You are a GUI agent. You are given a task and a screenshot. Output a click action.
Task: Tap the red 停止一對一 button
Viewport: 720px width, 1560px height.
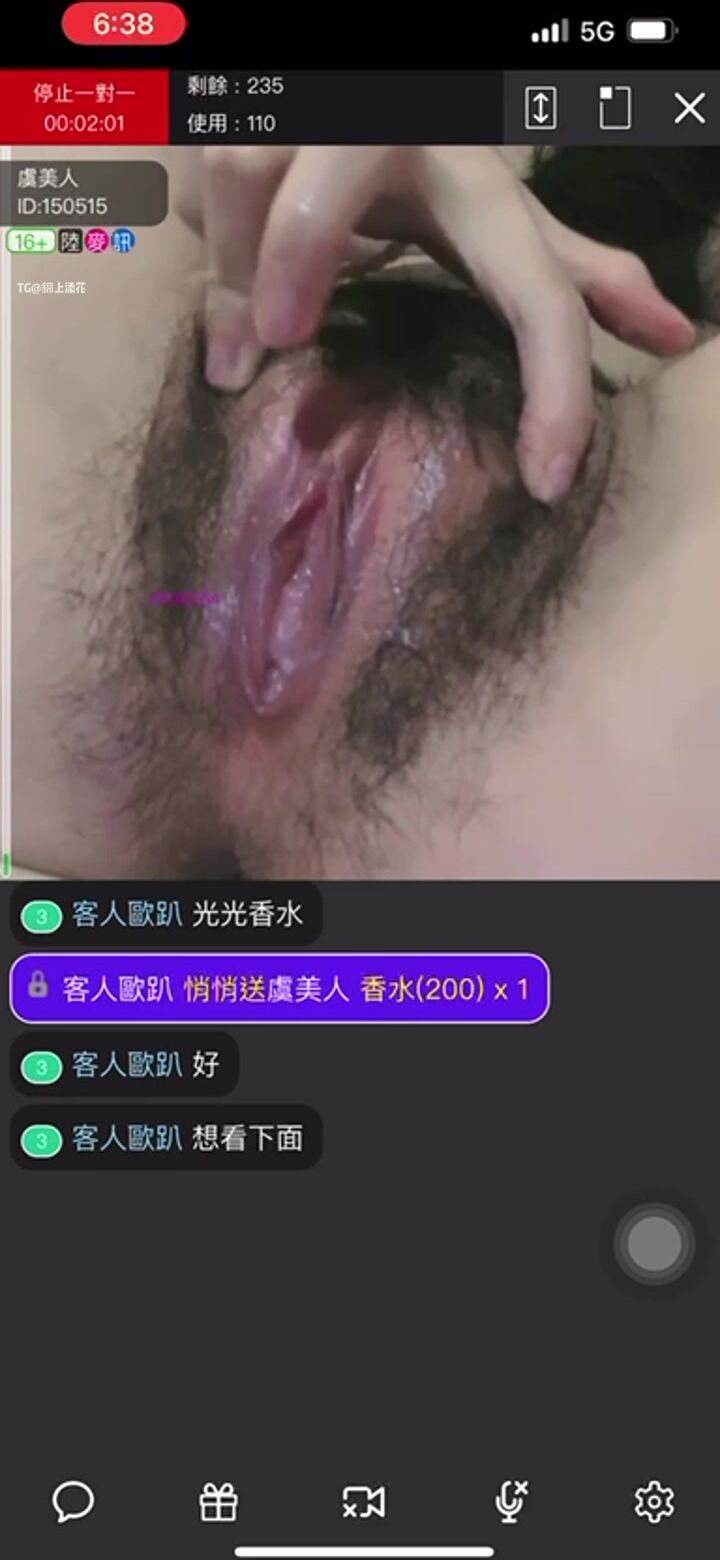[84, 107]
